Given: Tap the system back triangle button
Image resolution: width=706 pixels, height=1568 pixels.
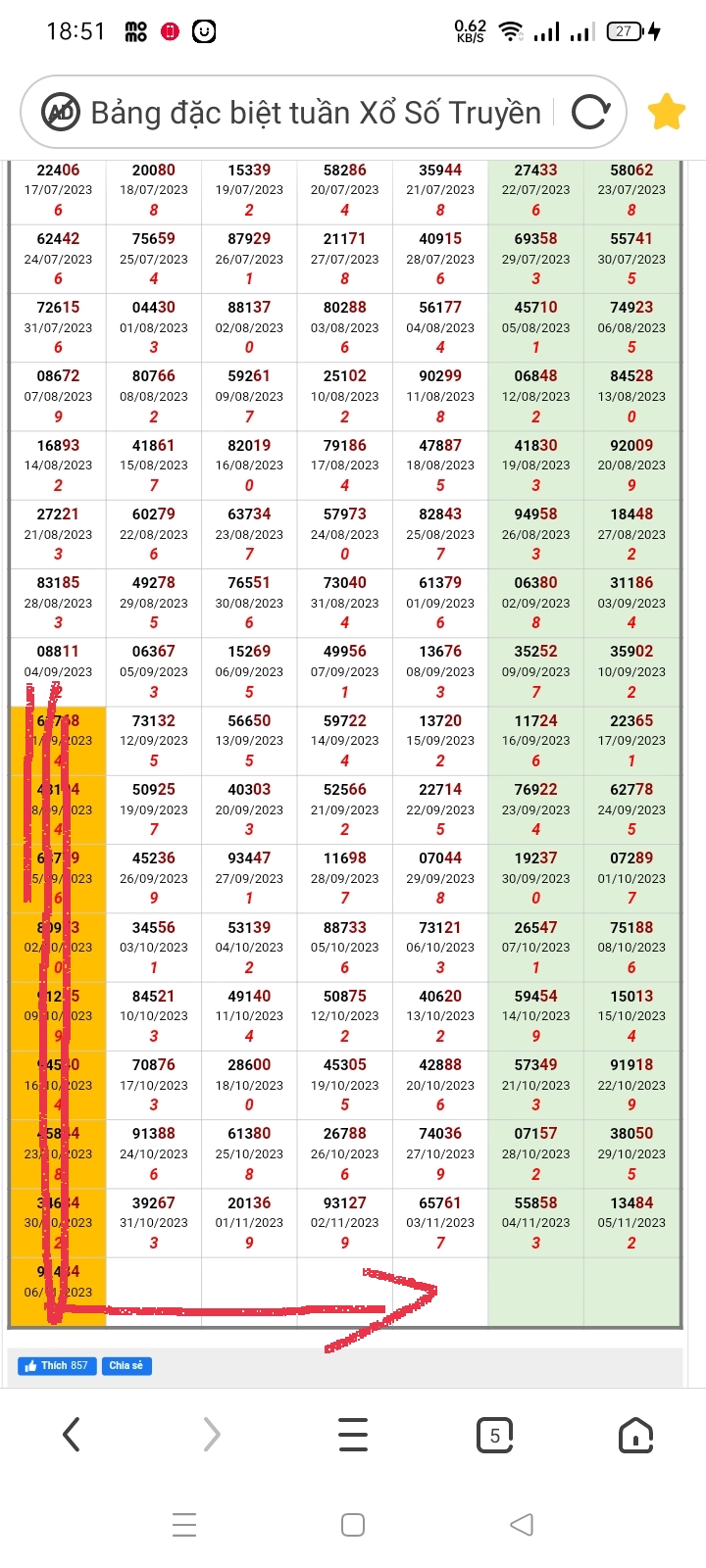Looking at the screenshot, I should tap(522, 1525).
